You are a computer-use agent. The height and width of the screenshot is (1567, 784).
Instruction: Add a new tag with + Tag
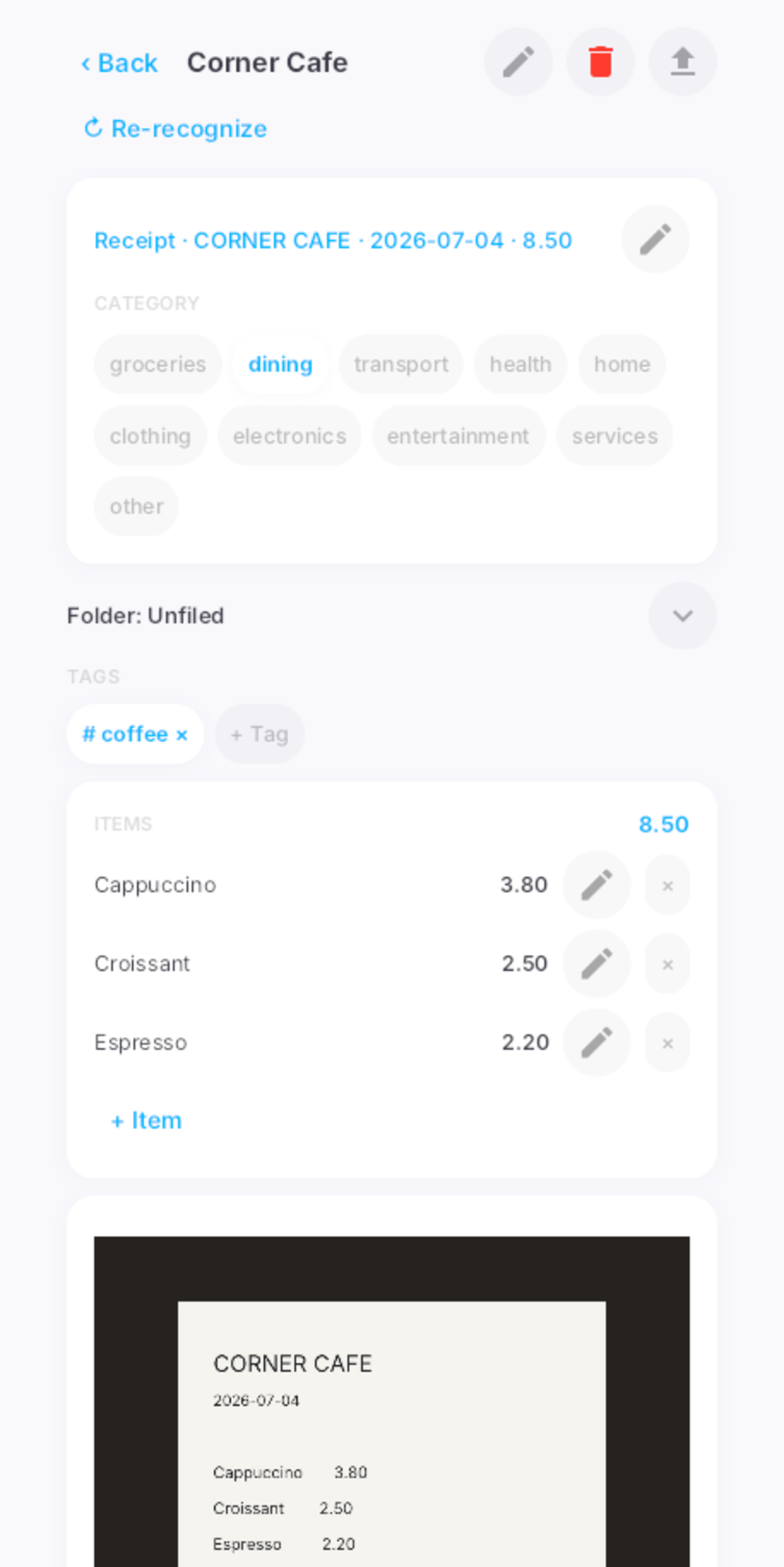[x=259, y=734]
